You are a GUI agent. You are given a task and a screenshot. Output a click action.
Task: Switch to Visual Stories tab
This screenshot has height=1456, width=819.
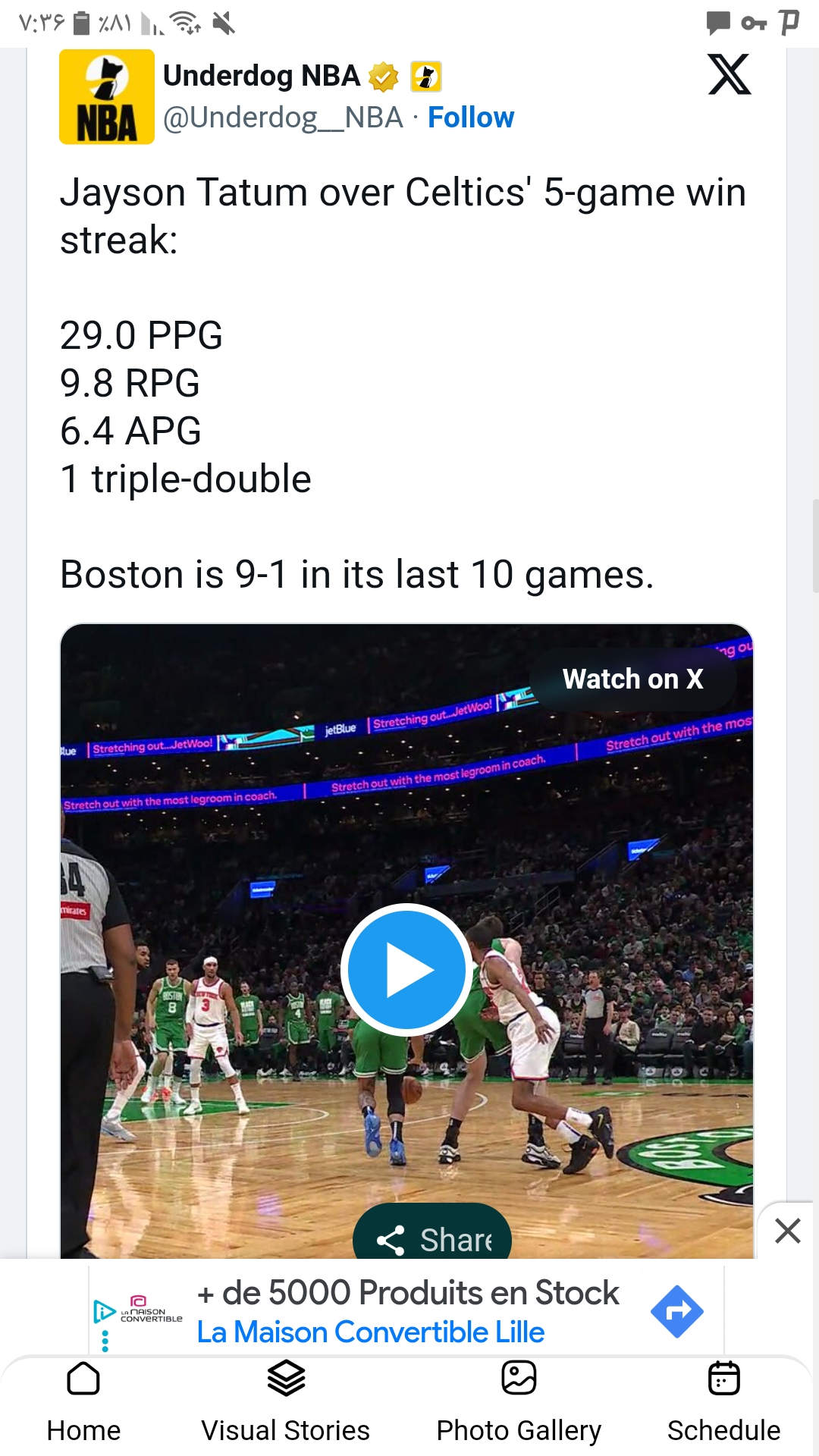tap(285, 1402)
